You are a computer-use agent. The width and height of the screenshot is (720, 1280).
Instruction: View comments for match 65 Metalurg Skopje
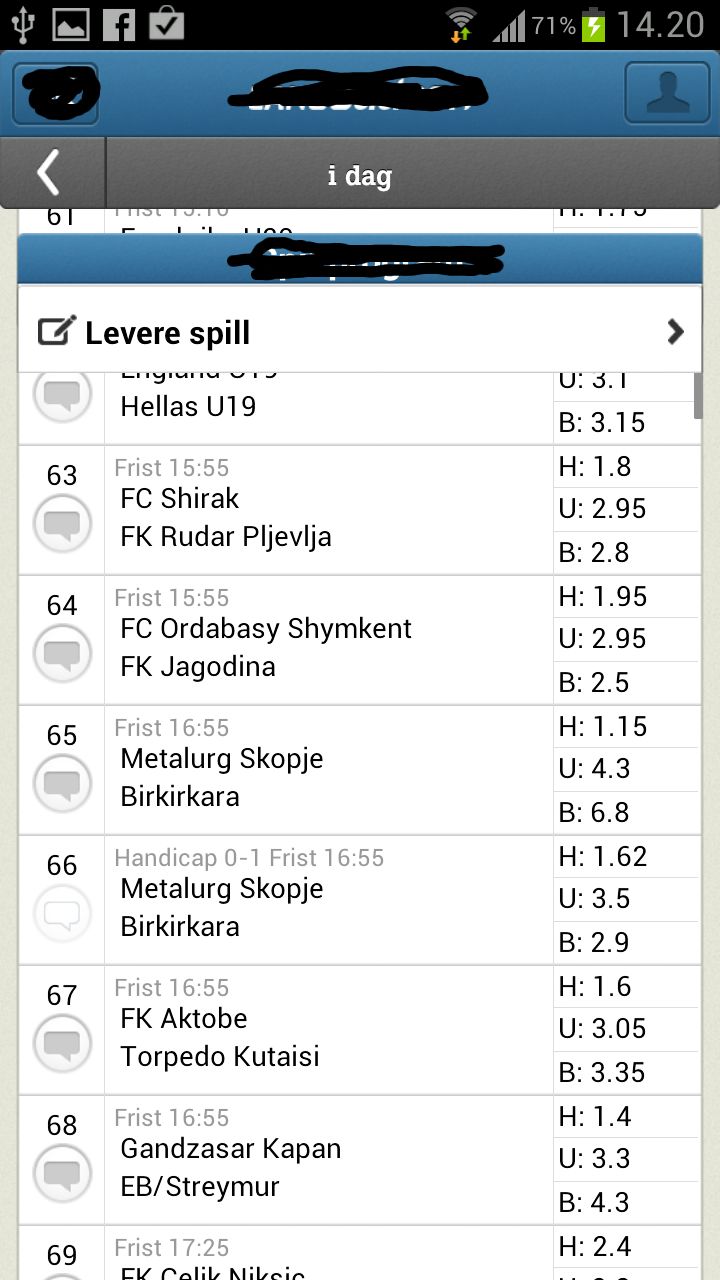62,783
